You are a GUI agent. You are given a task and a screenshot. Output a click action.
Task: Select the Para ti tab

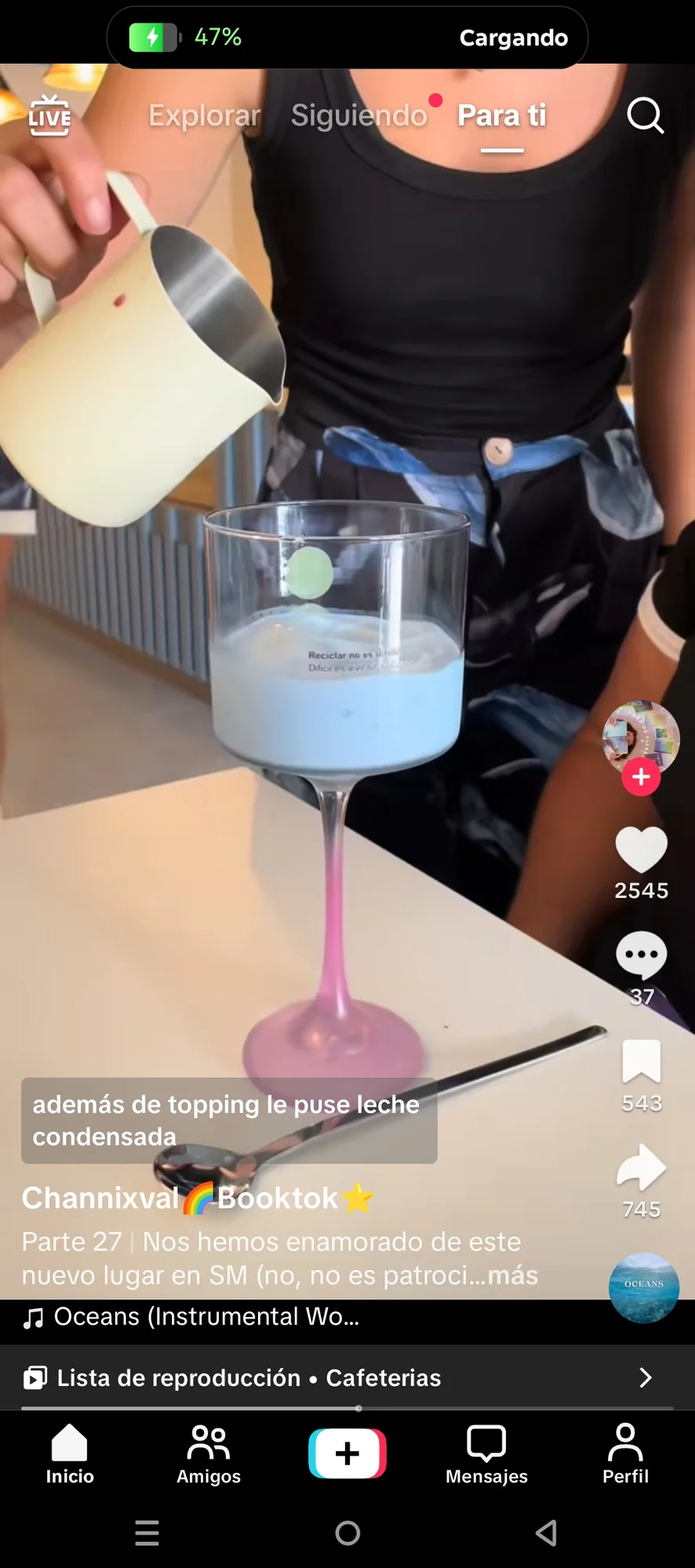(x=501, y=115)
